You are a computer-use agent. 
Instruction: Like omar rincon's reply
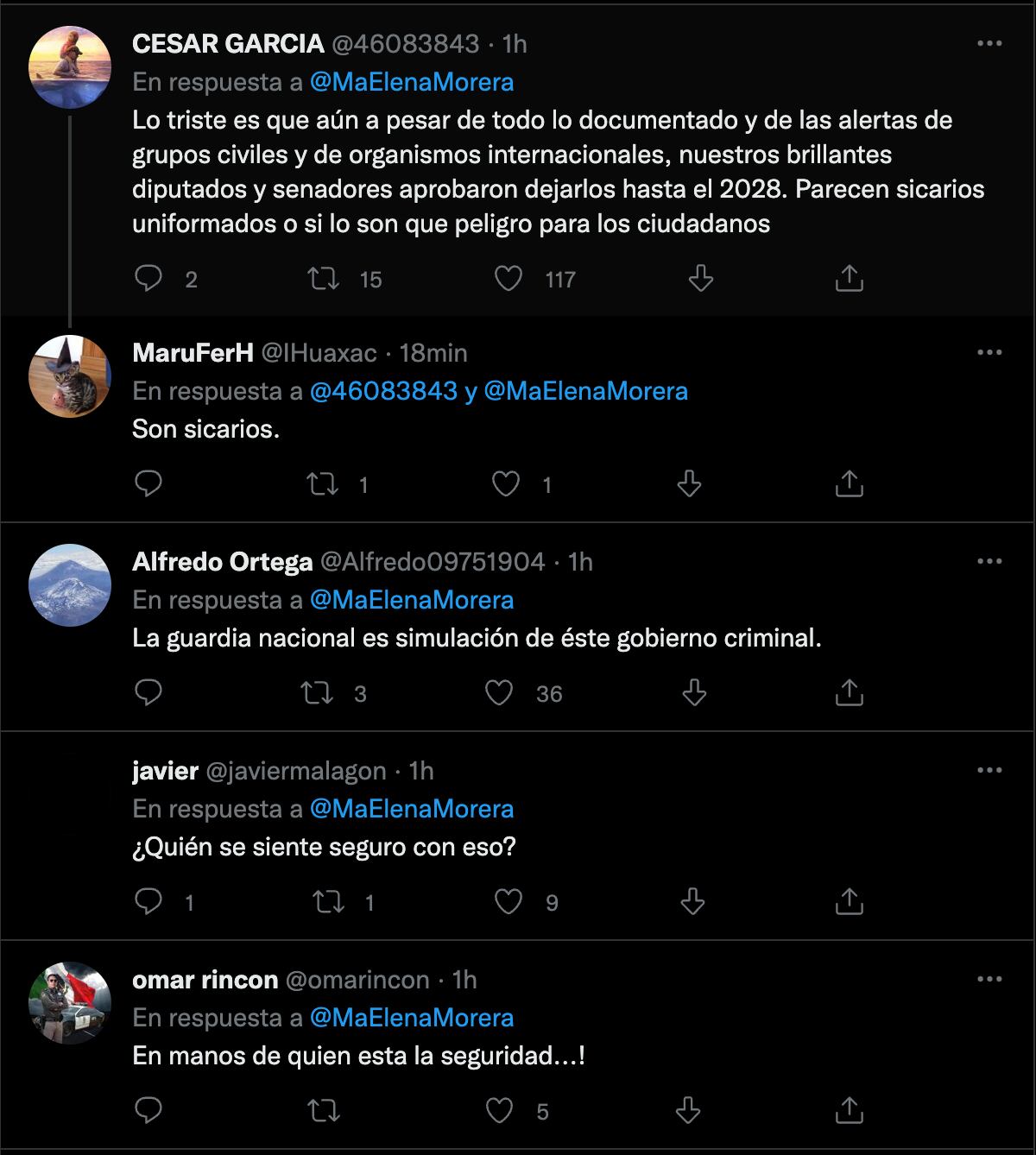(500, 1111)
